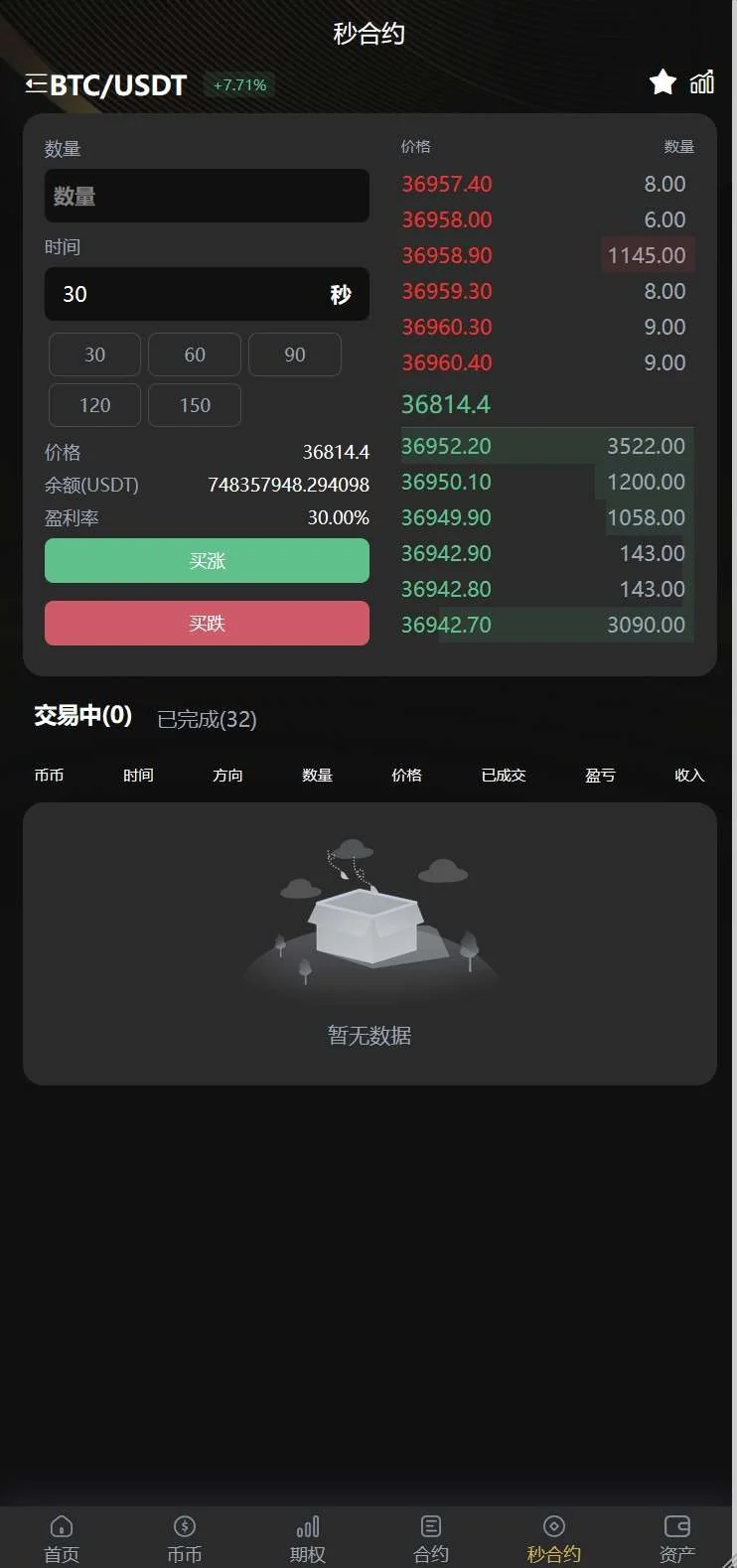Open the 期权 options tab
This screenshot has height=1568, width=737.
click(x=308, y=1538)
